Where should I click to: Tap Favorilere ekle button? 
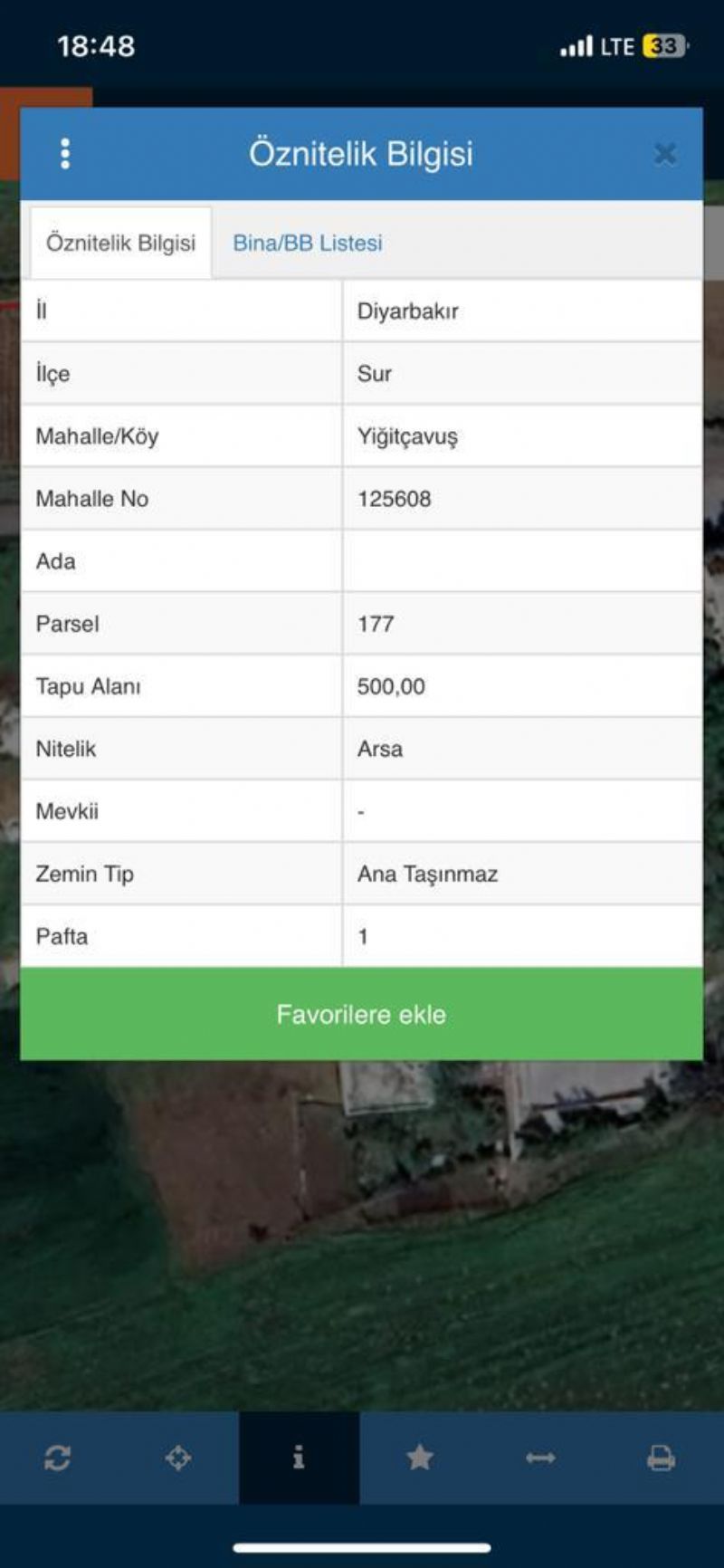click(361, 1014)
